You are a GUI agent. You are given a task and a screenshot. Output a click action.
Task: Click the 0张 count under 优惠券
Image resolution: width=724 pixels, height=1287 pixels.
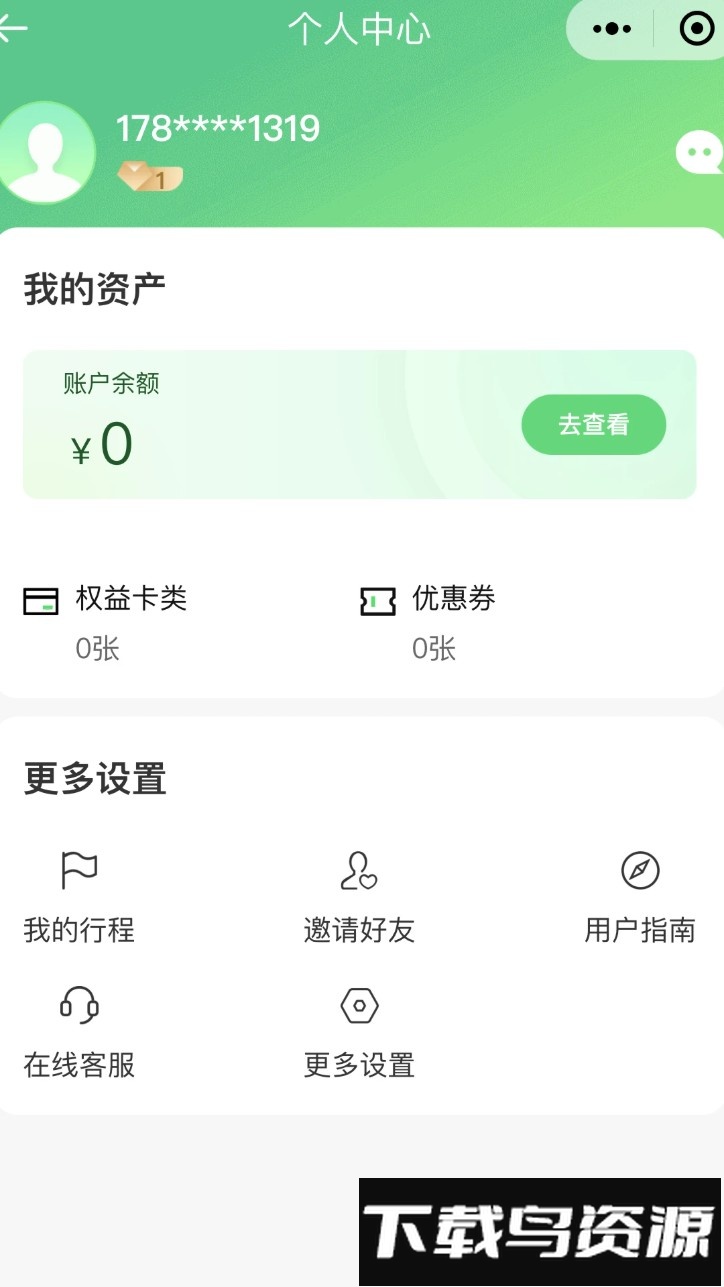click(x=434, y=648)
